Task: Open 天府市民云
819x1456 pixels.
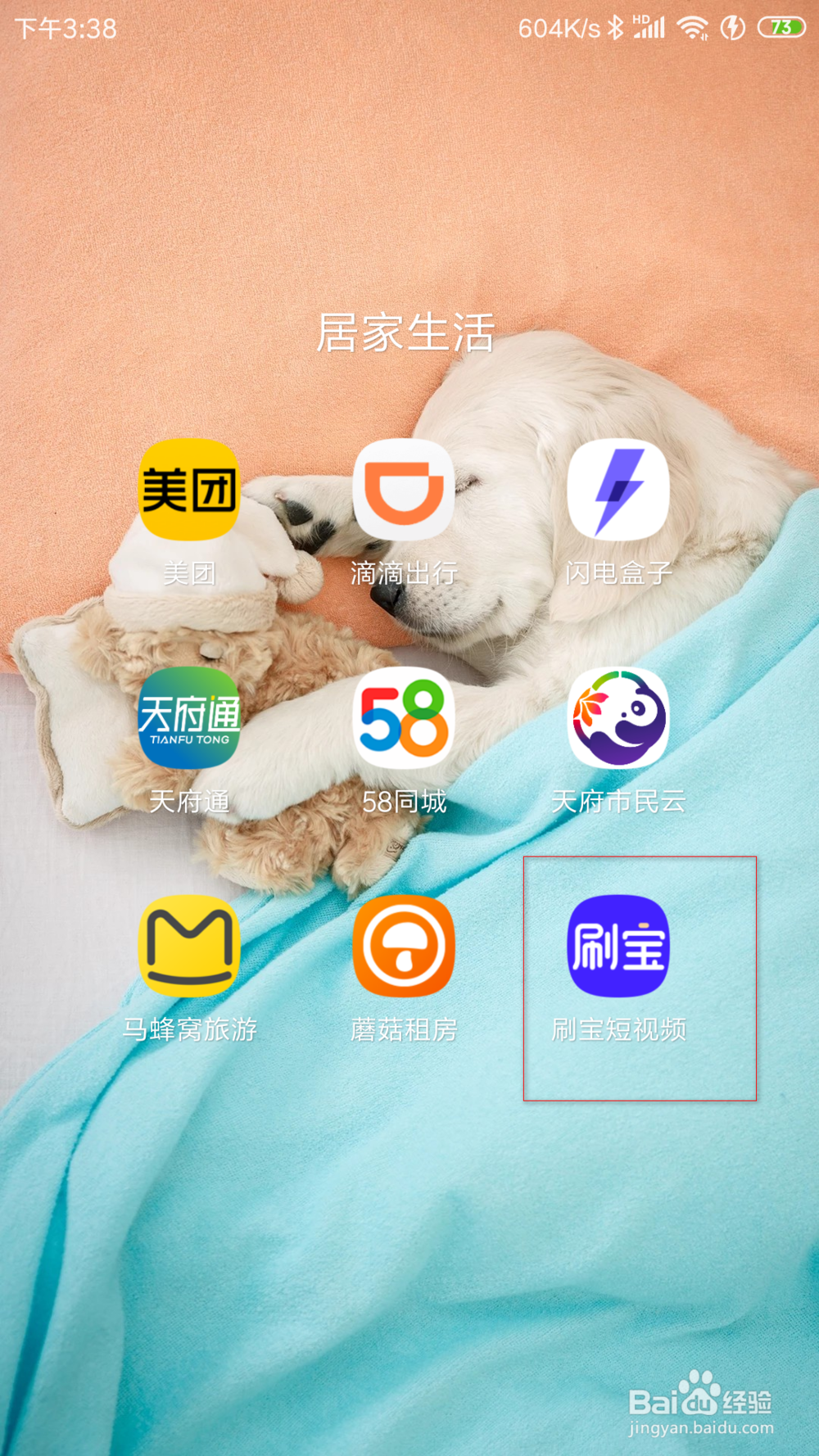Action: 620,721
